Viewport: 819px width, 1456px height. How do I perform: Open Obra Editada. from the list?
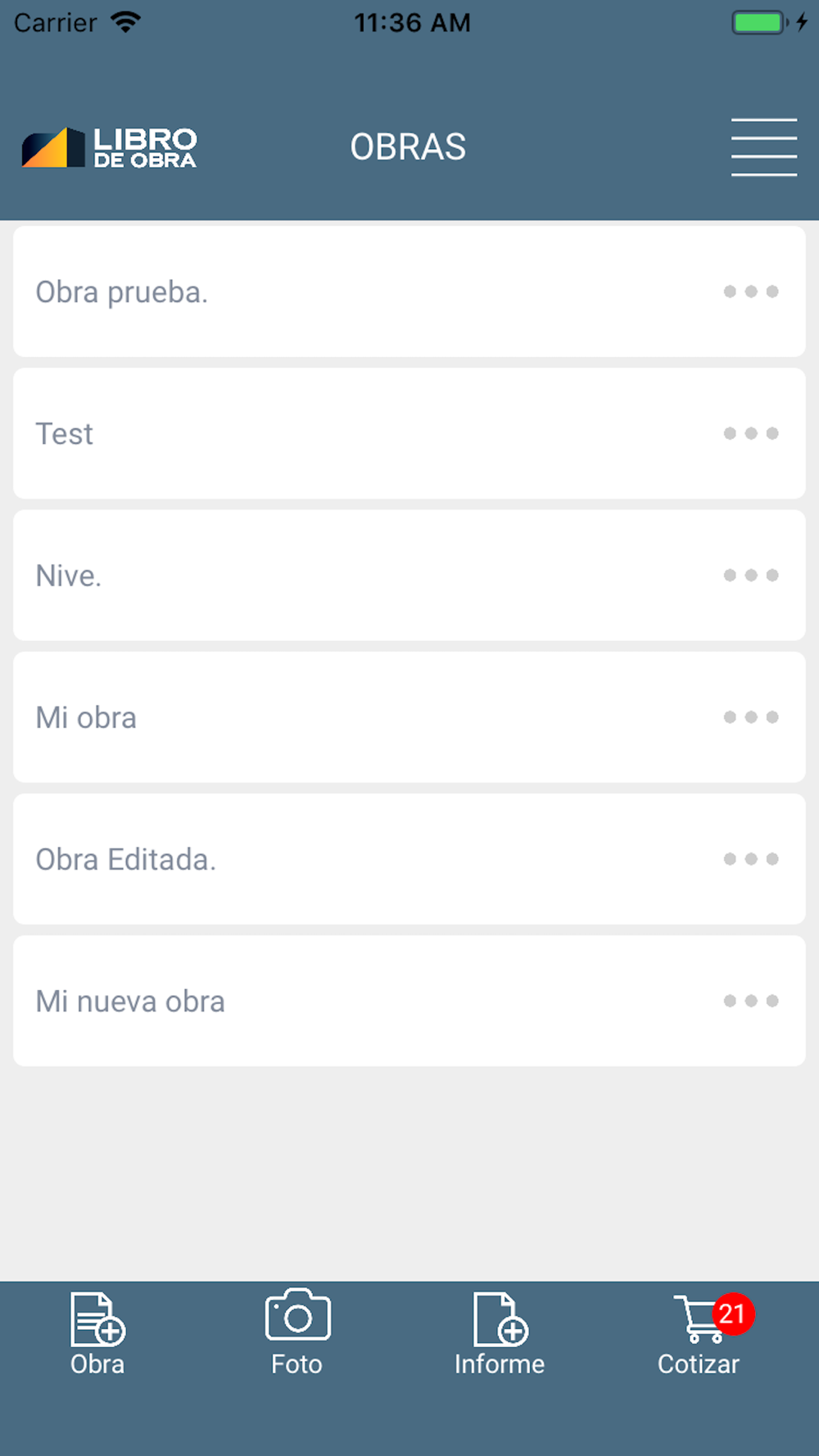[409, 859]
